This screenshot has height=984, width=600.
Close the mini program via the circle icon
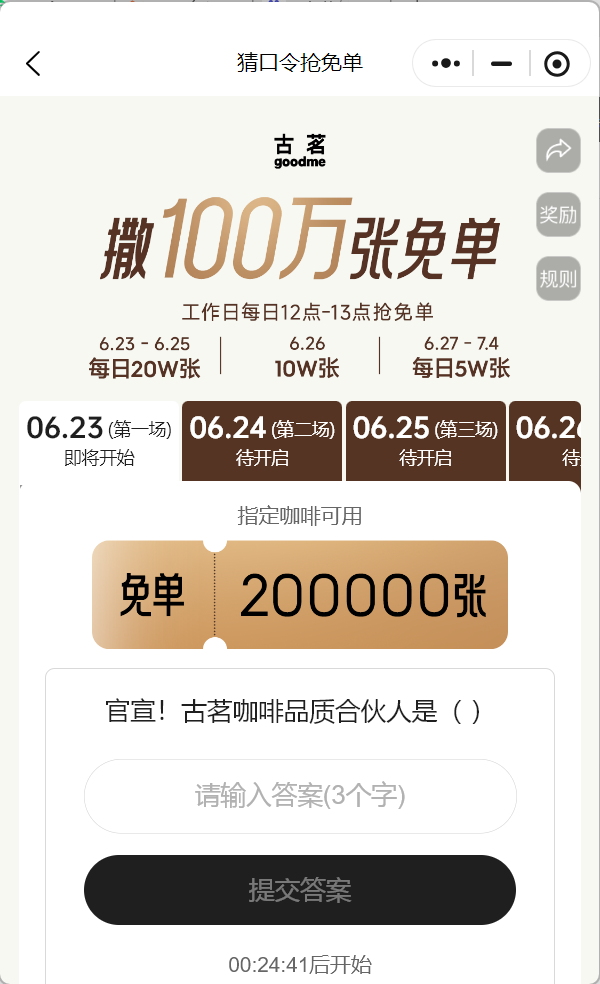pos(556,64)
